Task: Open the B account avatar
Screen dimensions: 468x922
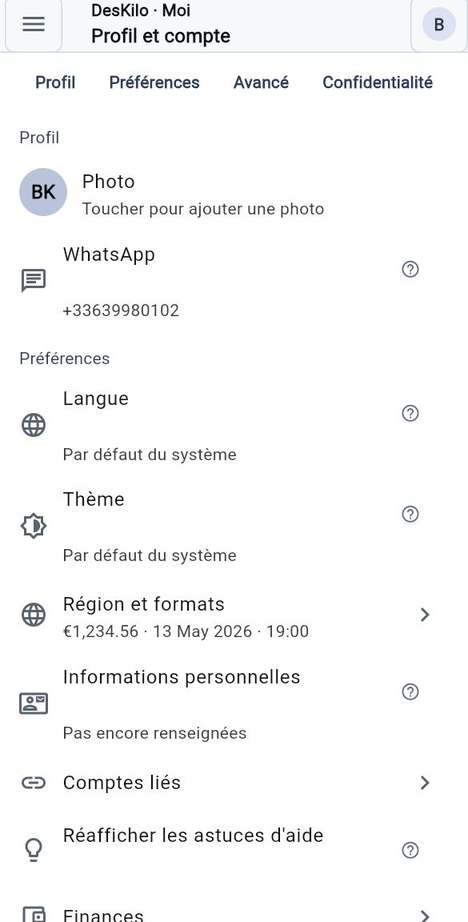Action: [x=439, y=25]
